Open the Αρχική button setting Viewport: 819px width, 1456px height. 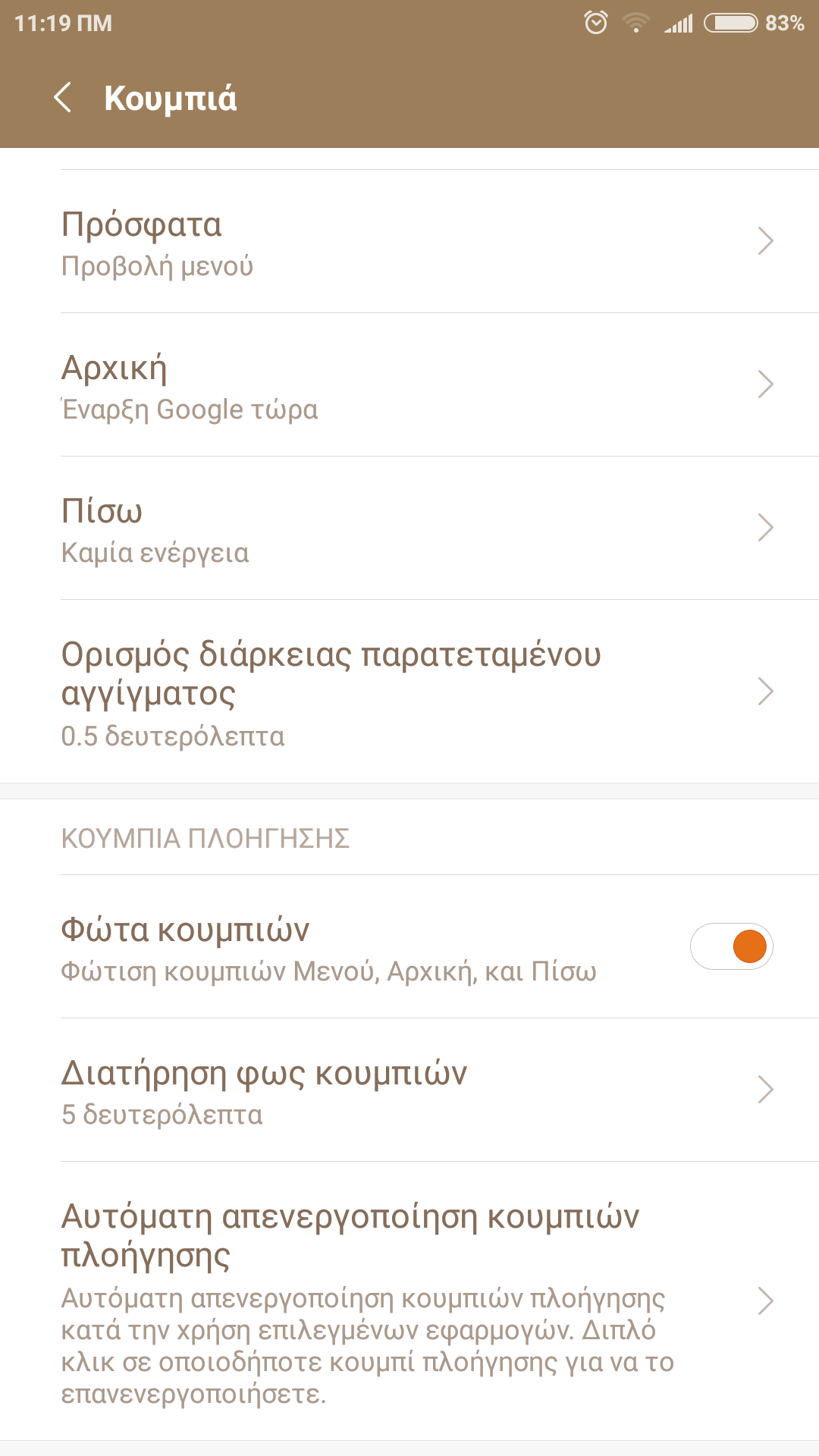(x=409, y=384)
